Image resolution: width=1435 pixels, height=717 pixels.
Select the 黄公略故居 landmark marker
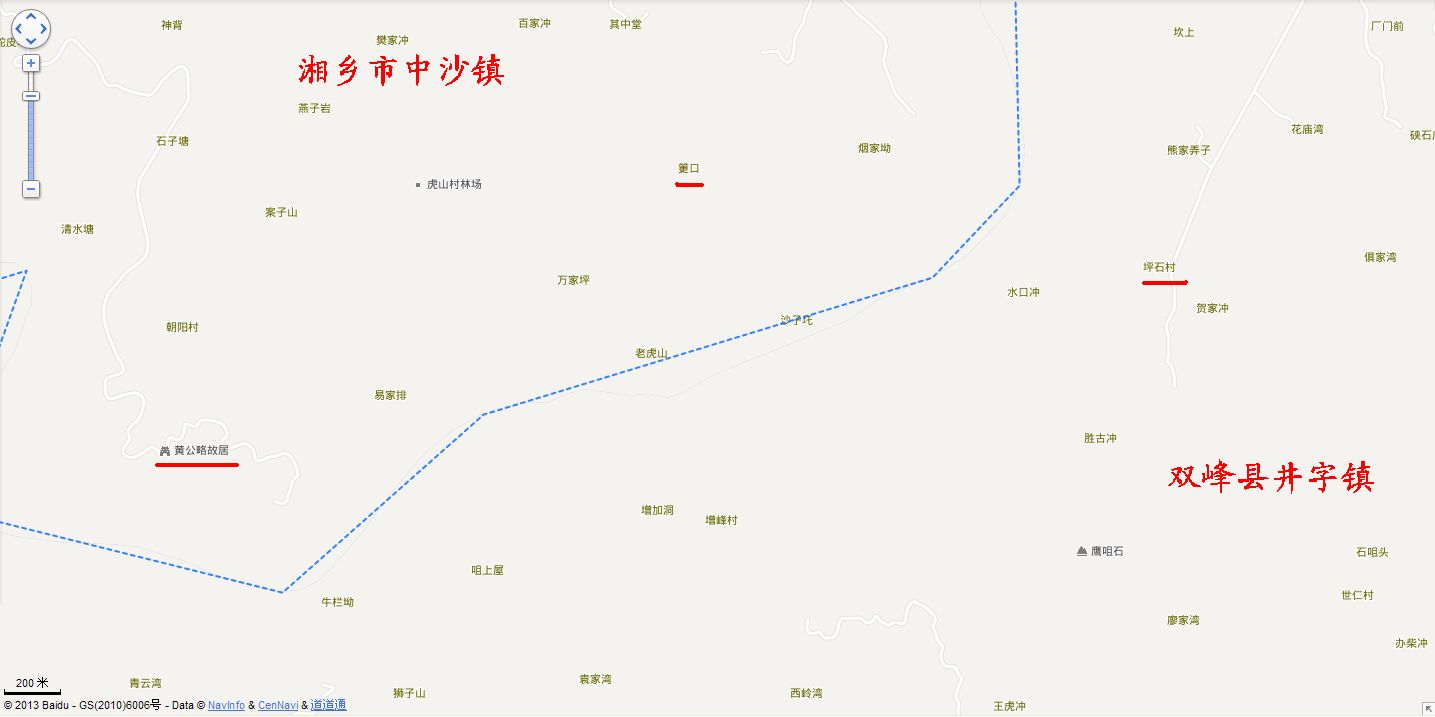point(165,451)
